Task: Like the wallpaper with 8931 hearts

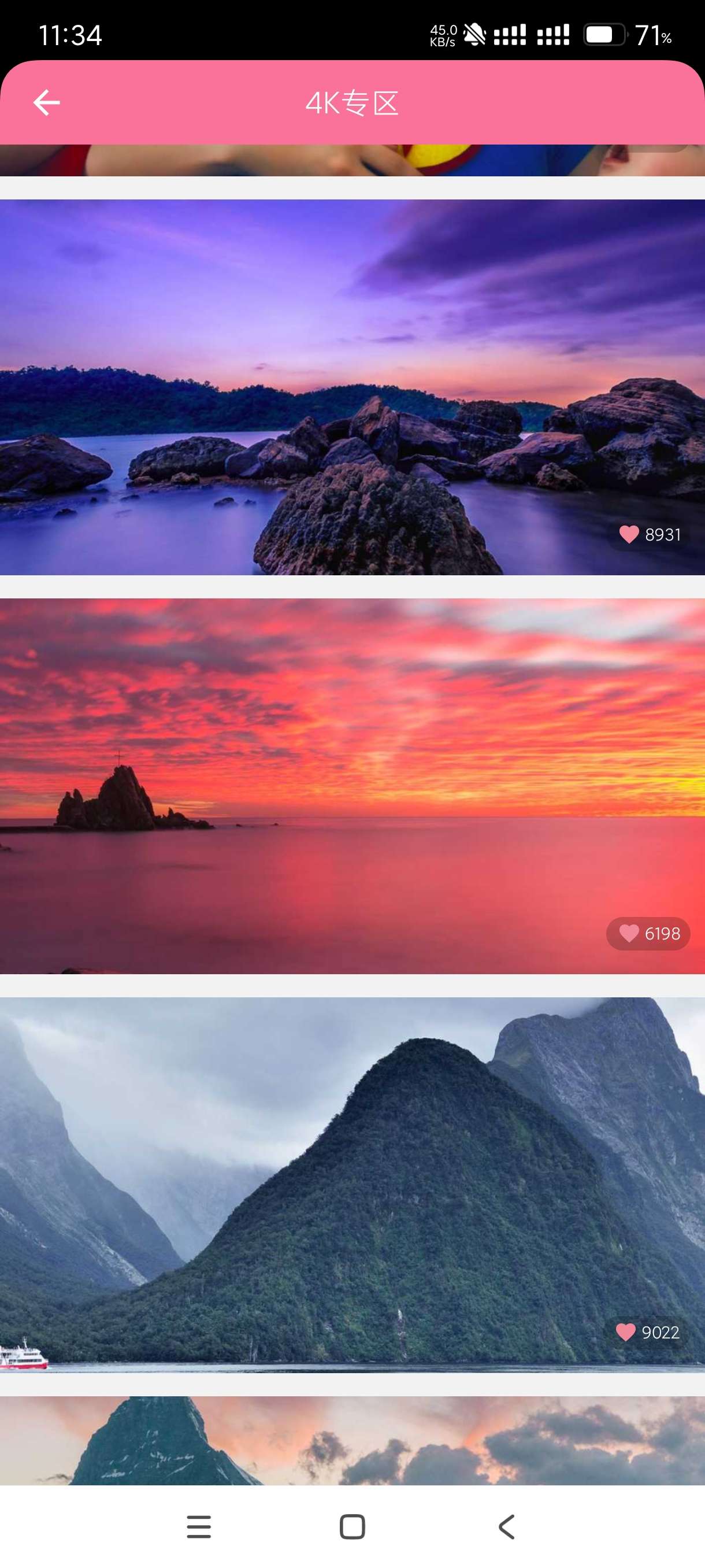Action: (629, 534)
